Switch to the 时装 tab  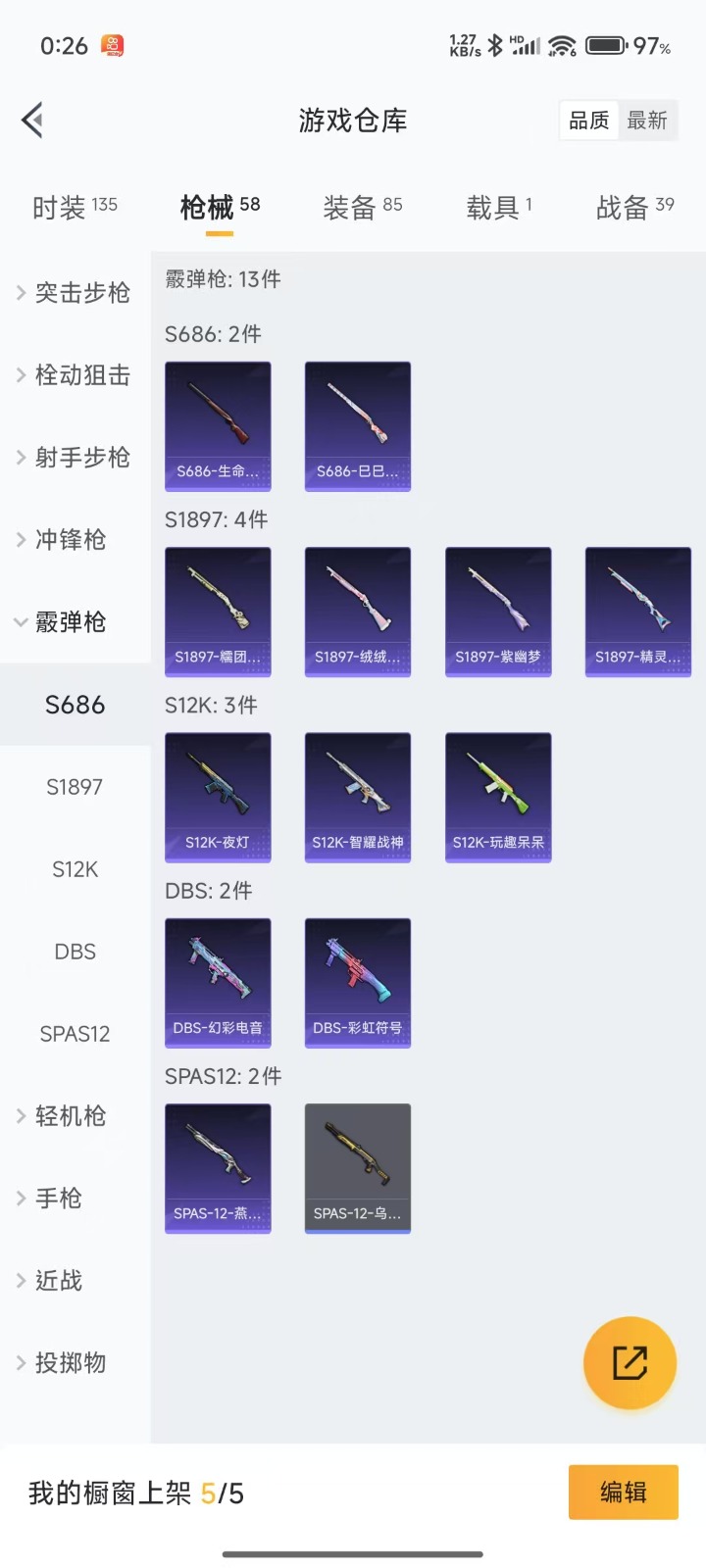(x=75, y=207)
